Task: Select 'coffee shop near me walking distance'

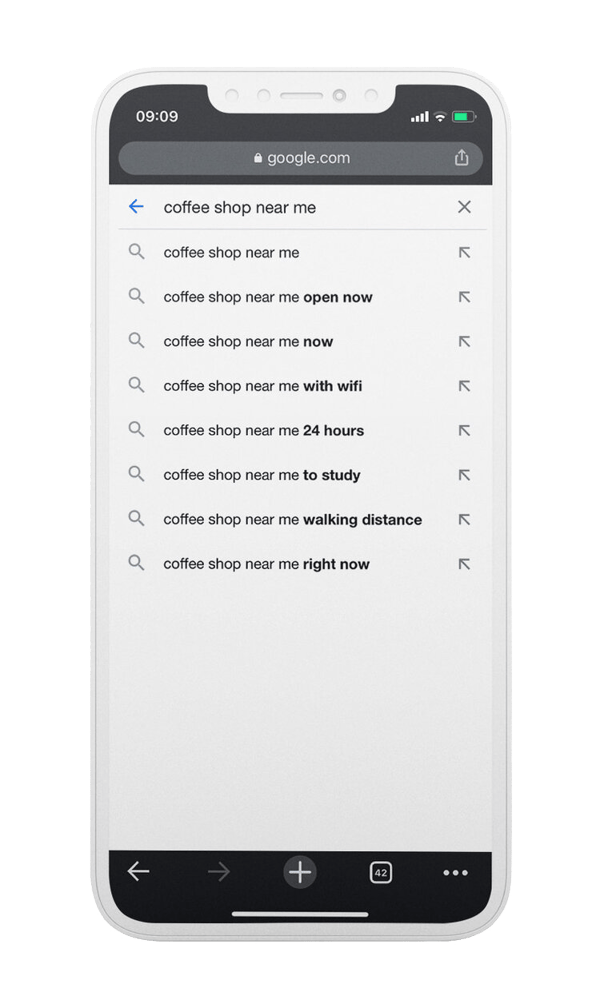Action: point(292,520)
